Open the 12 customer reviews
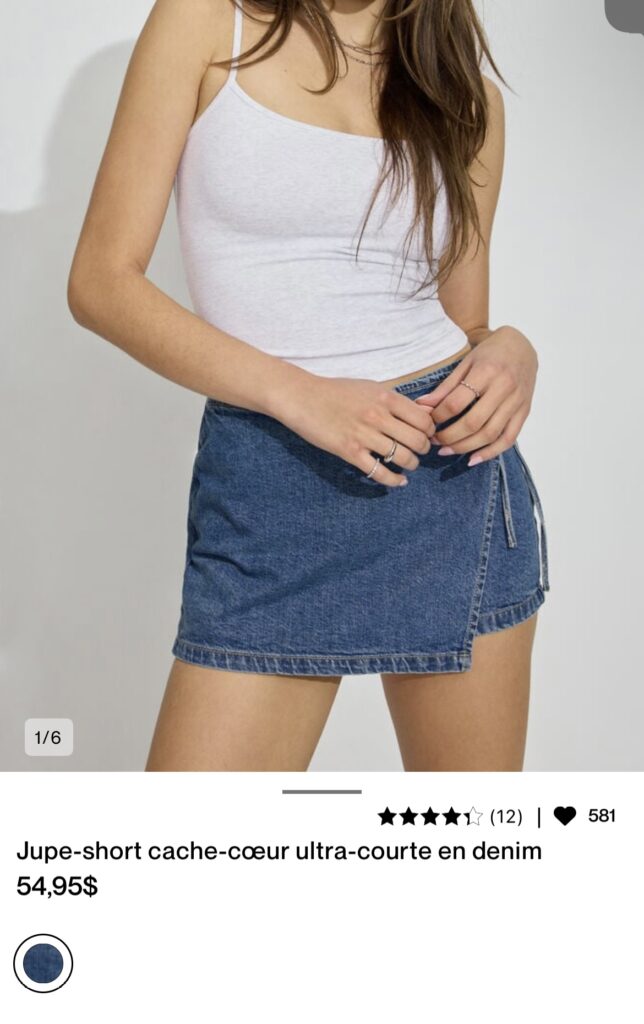Viewport: 644px width, 1024px height. point(505,816)
